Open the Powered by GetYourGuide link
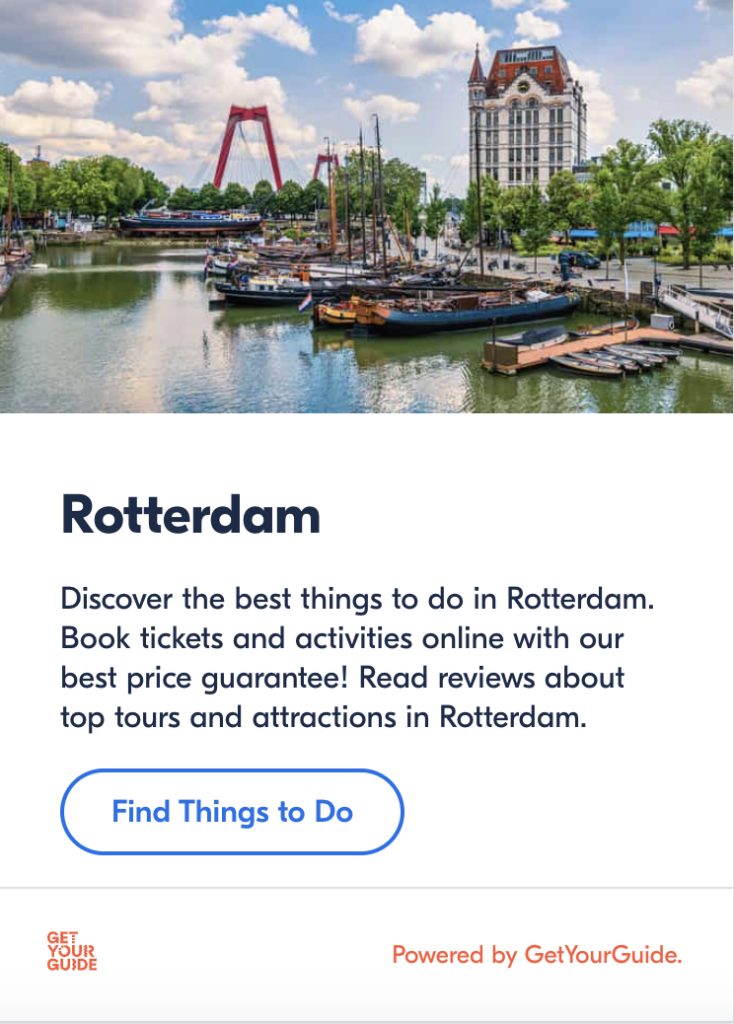The width and height of the screenshot is (734, 1024). click(537, 955)
